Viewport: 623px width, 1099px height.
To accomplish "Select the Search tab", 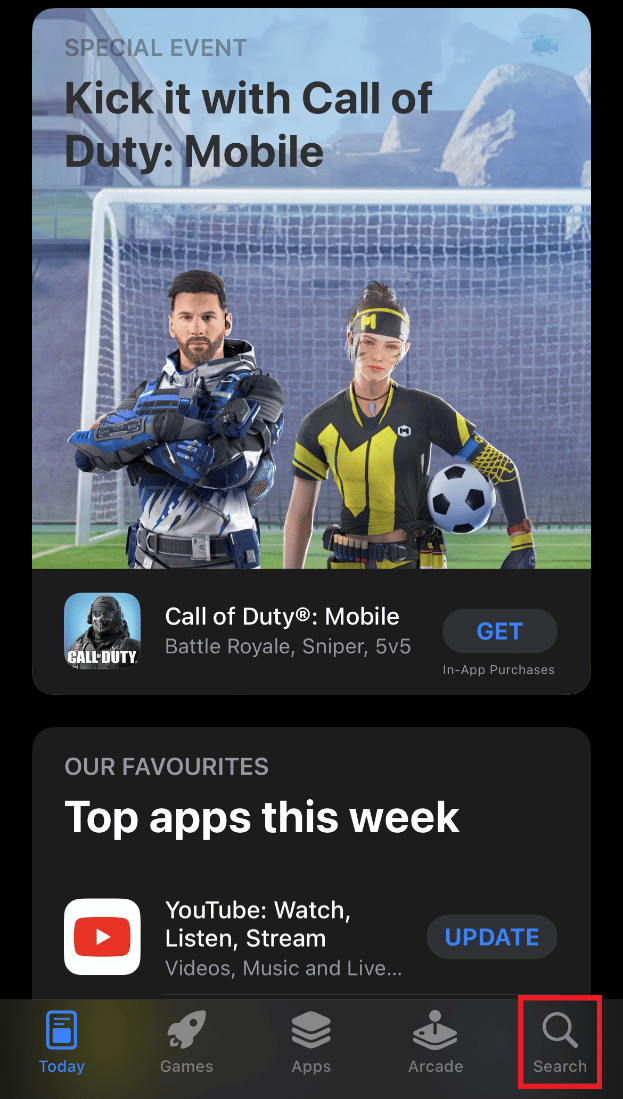I will pyautogui.click(x=559, y=1042).
